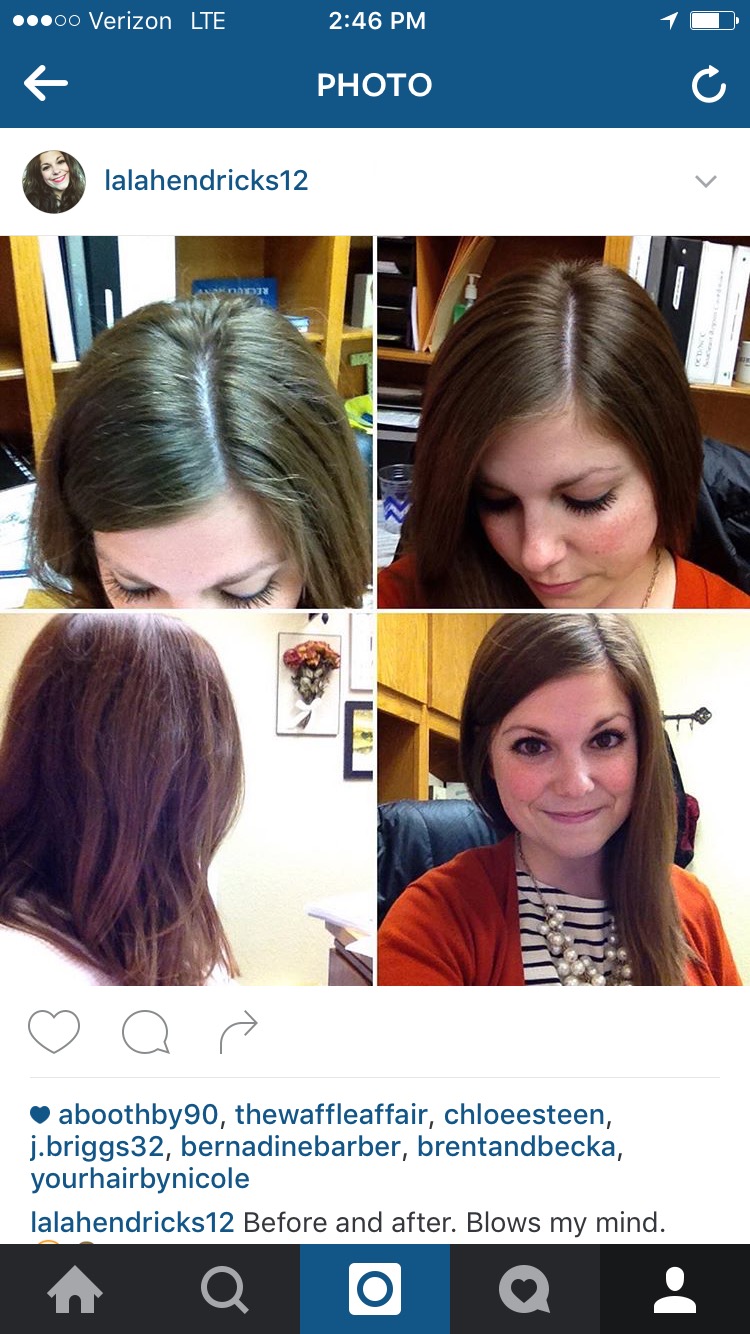Image resolution: width=750 pixels, height=1334 pixels.
Task: View bernadinebarber's profile
Action: (x=292, y=1146)
